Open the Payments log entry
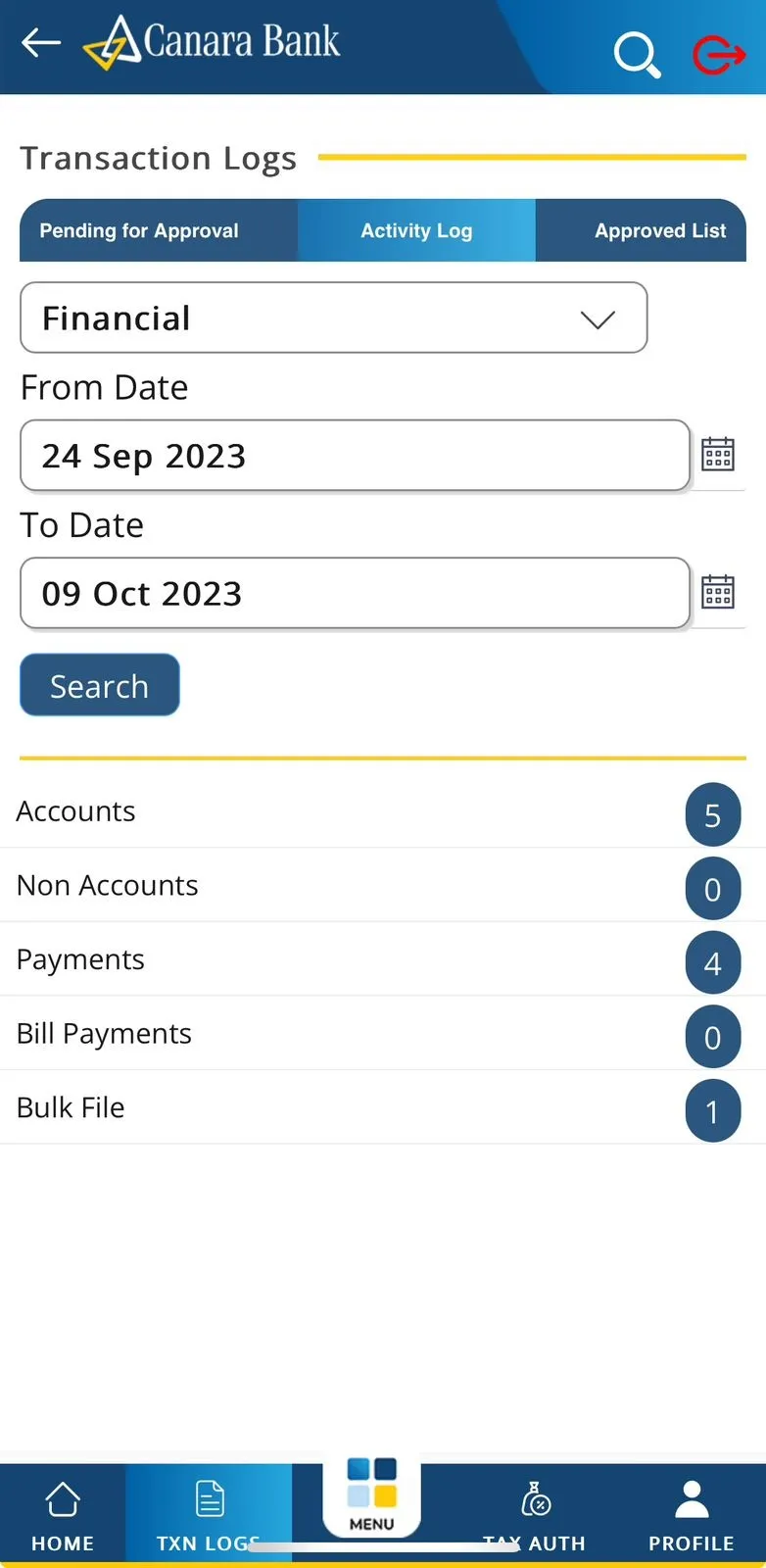Viewport: 766px width, 1568px height. [382, 959]
